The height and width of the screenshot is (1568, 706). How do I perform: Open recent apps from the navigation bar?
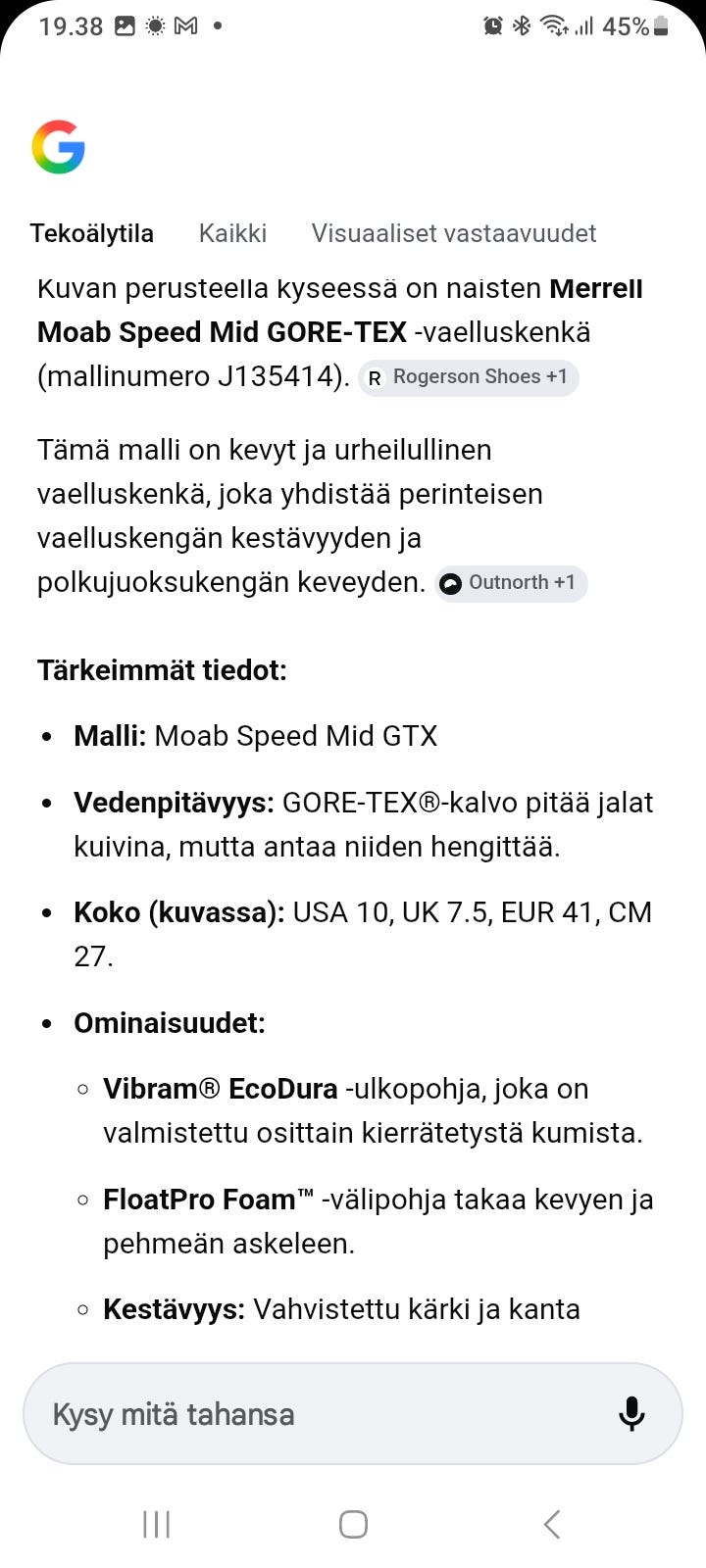coord(155,1524)
